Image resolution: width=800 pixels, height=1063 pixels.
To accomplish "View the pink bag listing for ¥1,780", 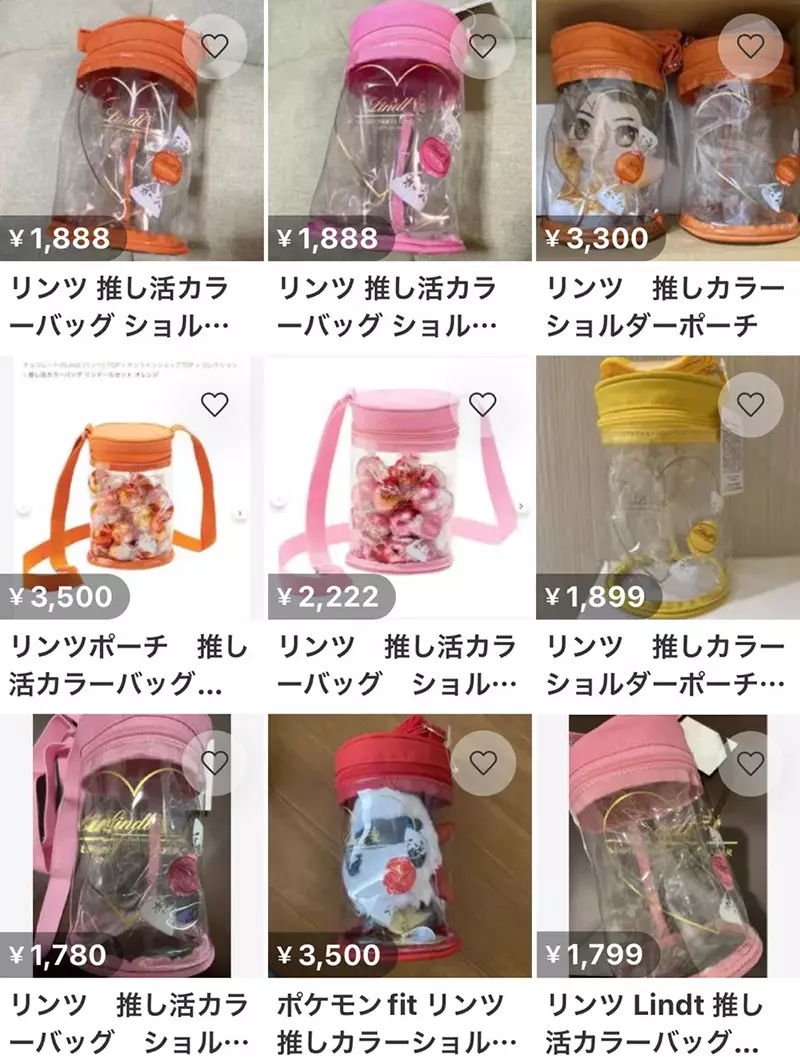I will click(x=120, y=860).
